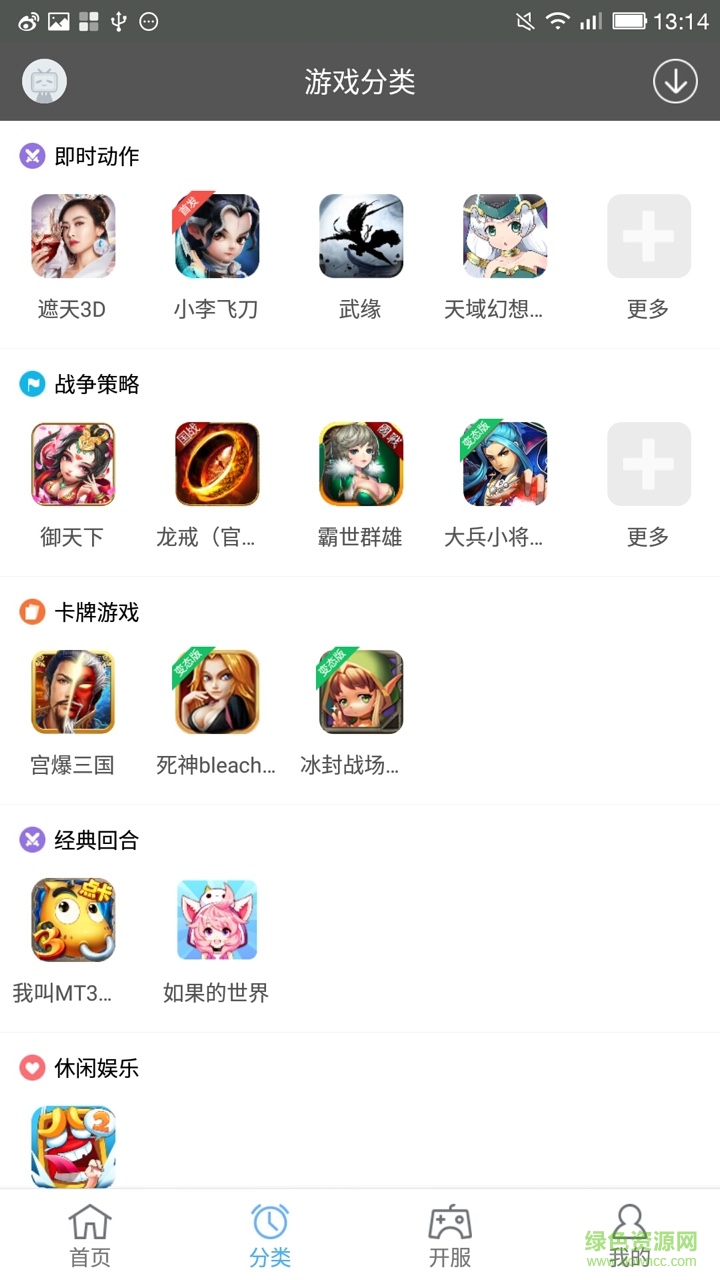The height and width of the screenshot is (1280, 720).
Task: Select the 我叫MT3 game icon
Action: click(x=72, y=919)
